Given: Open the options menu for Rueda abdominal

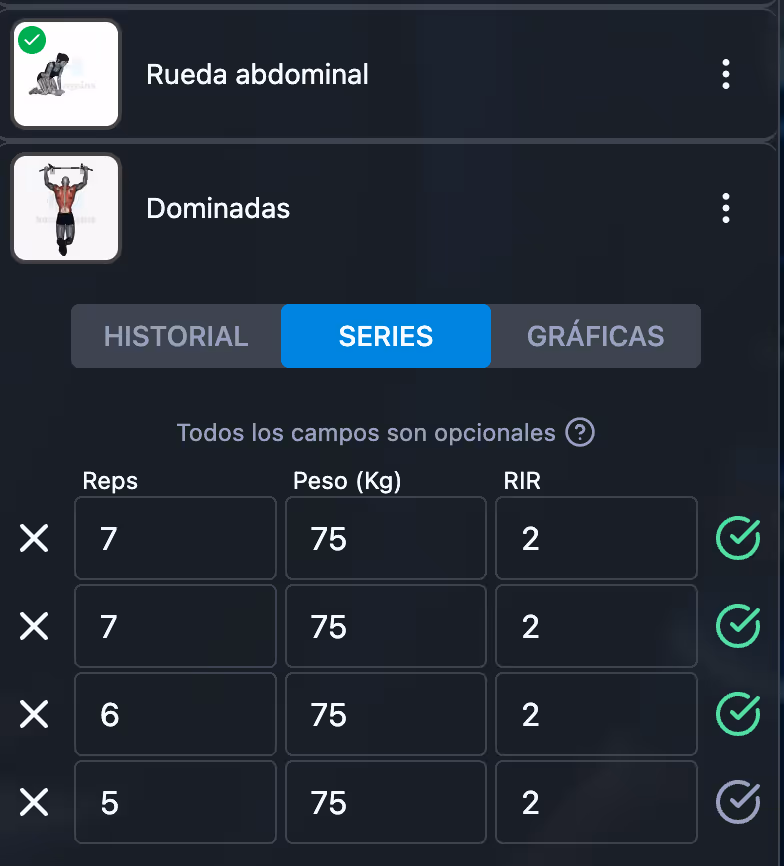Looking at the screenshot, I should (725, 74).
